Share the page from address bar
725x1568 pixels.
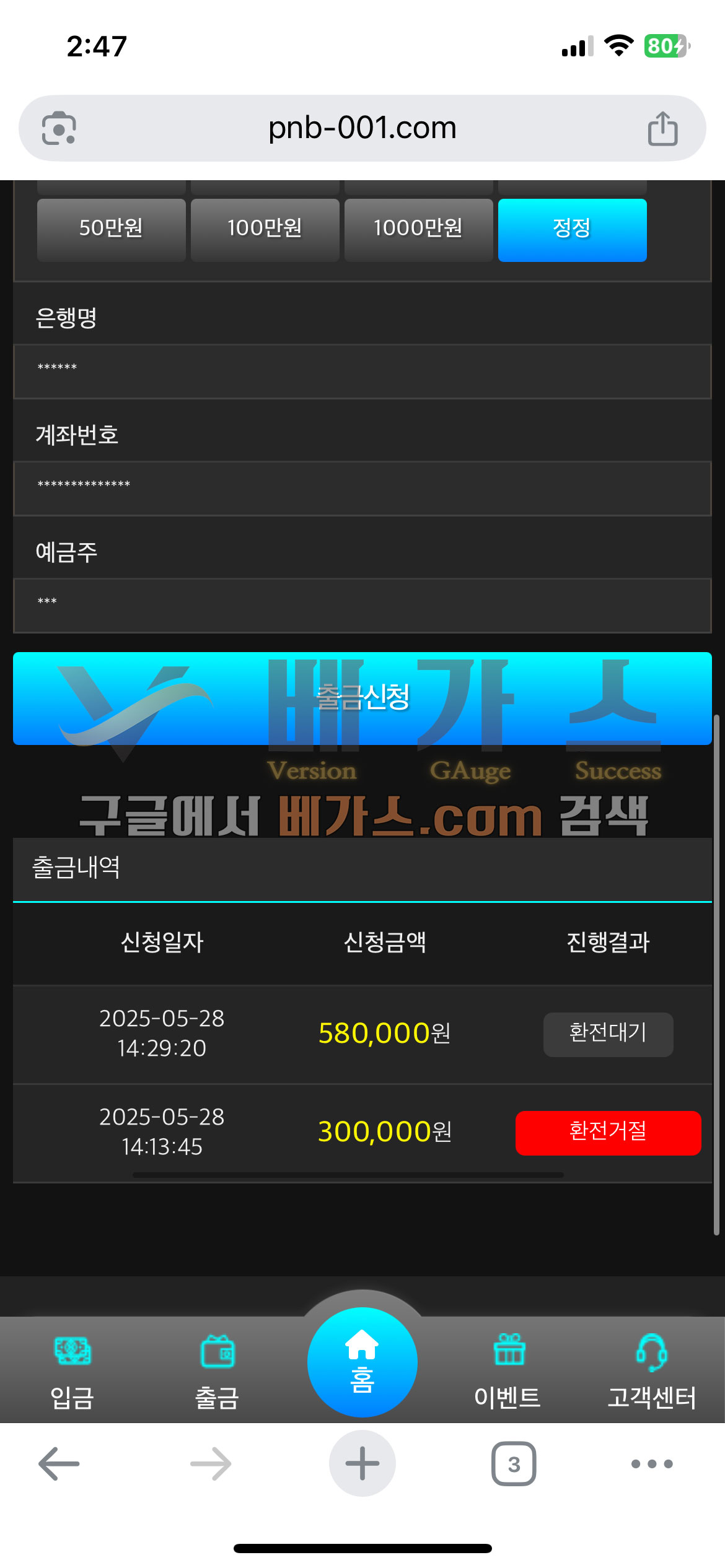tap(662, 129)
